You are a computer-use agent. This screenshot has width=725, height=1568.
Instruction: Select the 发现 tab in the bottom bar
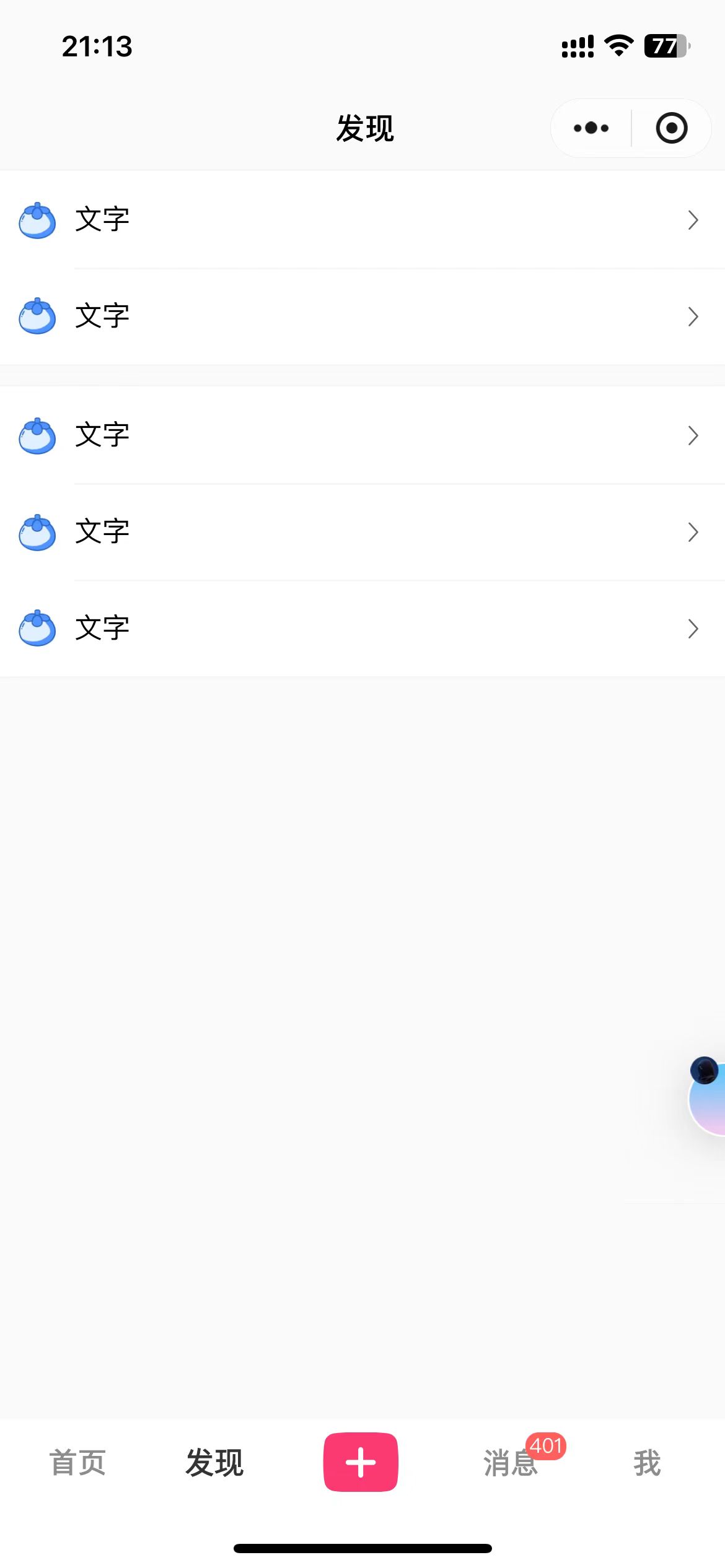coord(214,1463)
